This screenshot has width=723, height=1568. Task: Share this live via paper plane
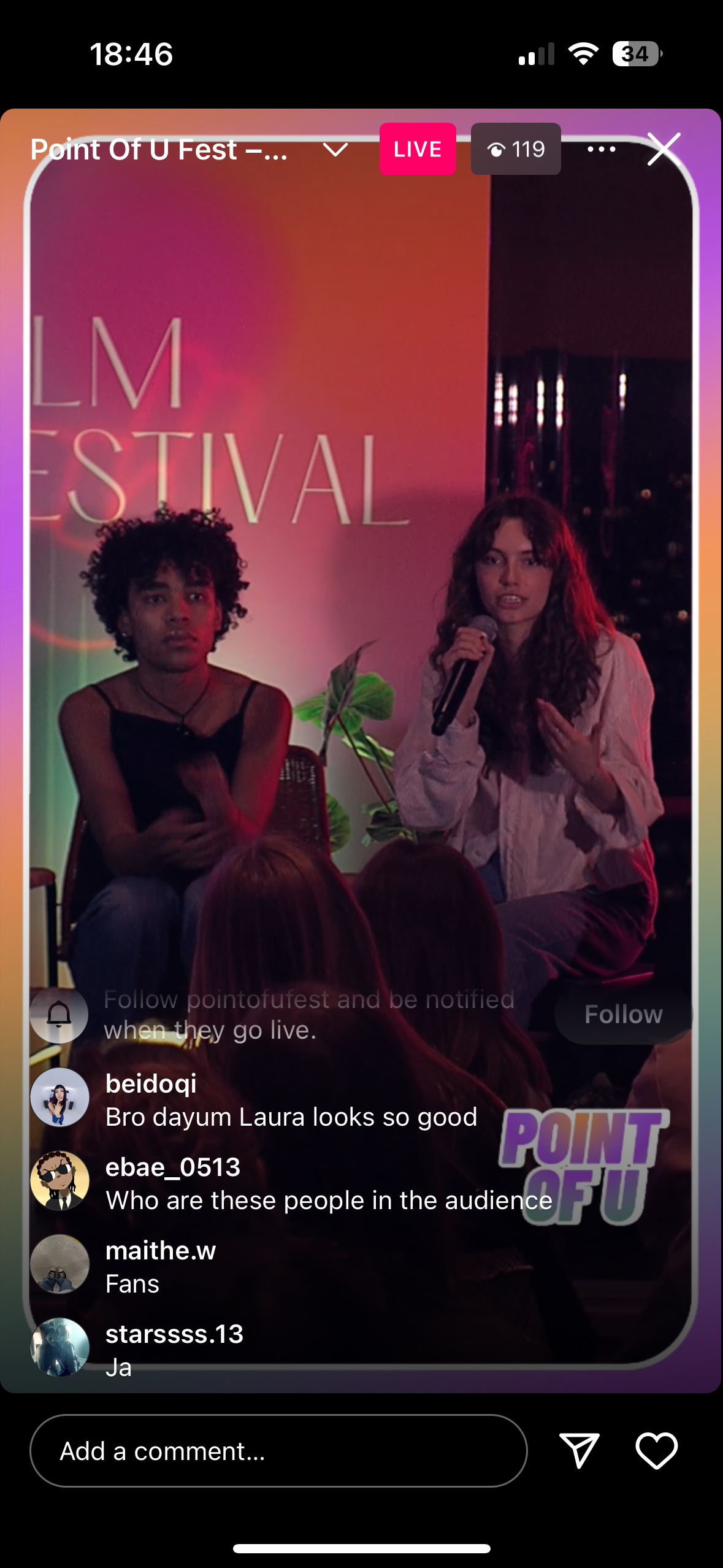pos(579,1451)
